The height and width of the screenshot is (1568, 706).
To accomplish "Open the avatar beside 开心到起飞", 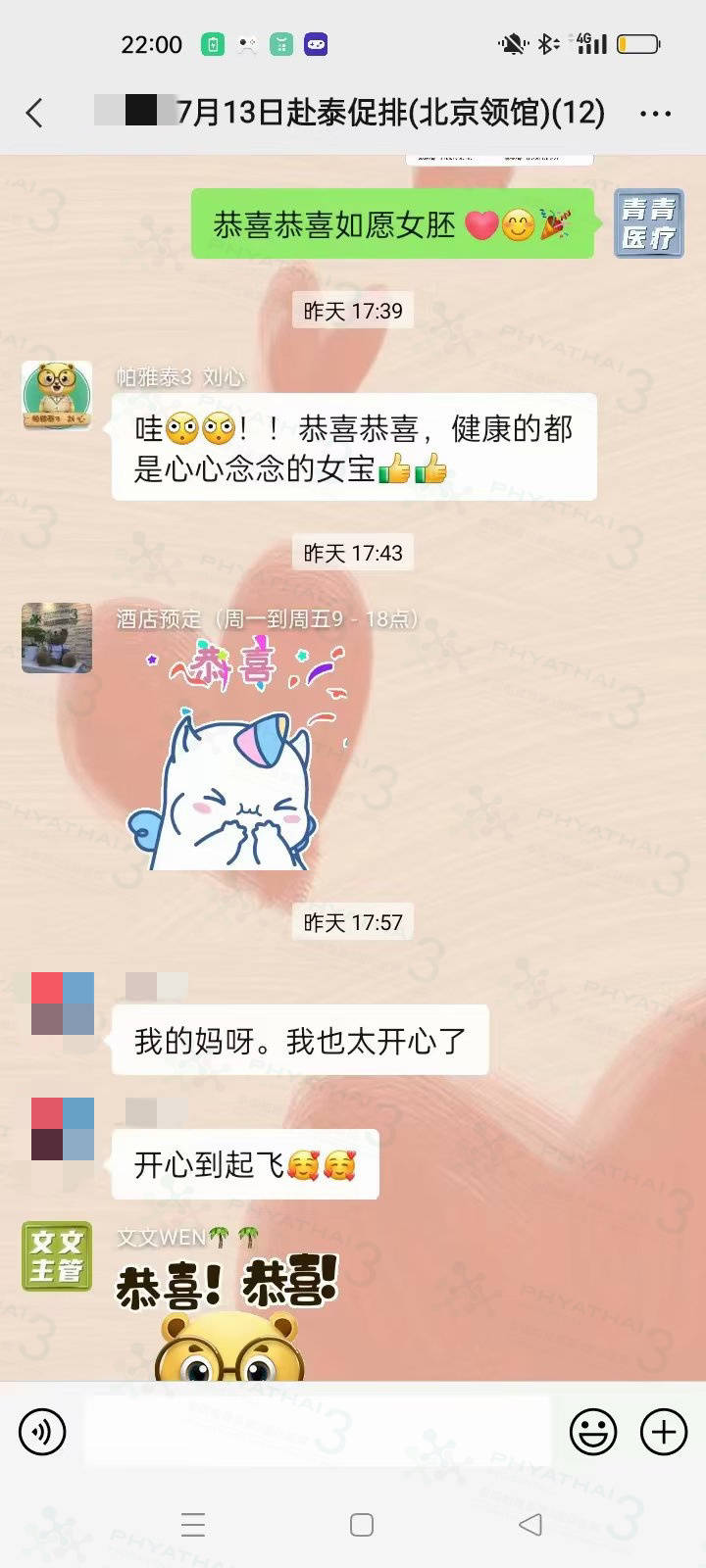I will tap(63, 1129).
